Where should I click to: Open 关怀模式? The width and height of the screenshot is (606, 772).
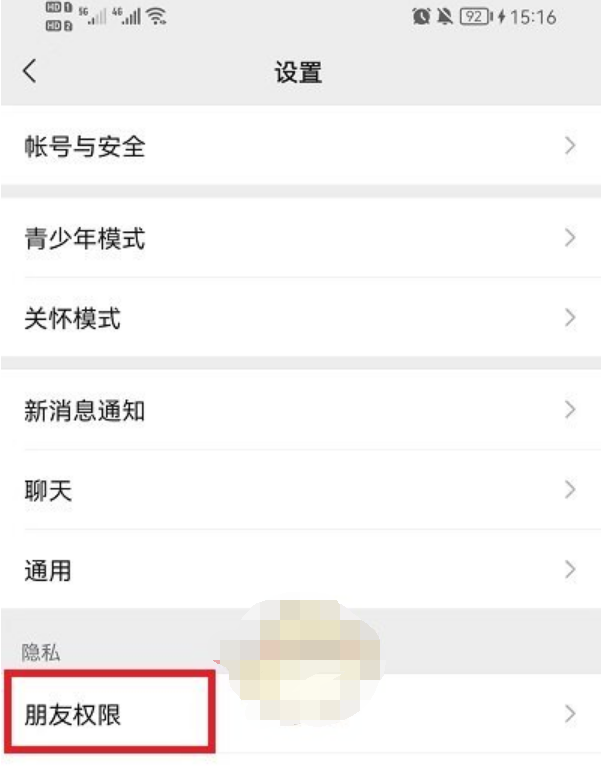(x=300, y=319)
